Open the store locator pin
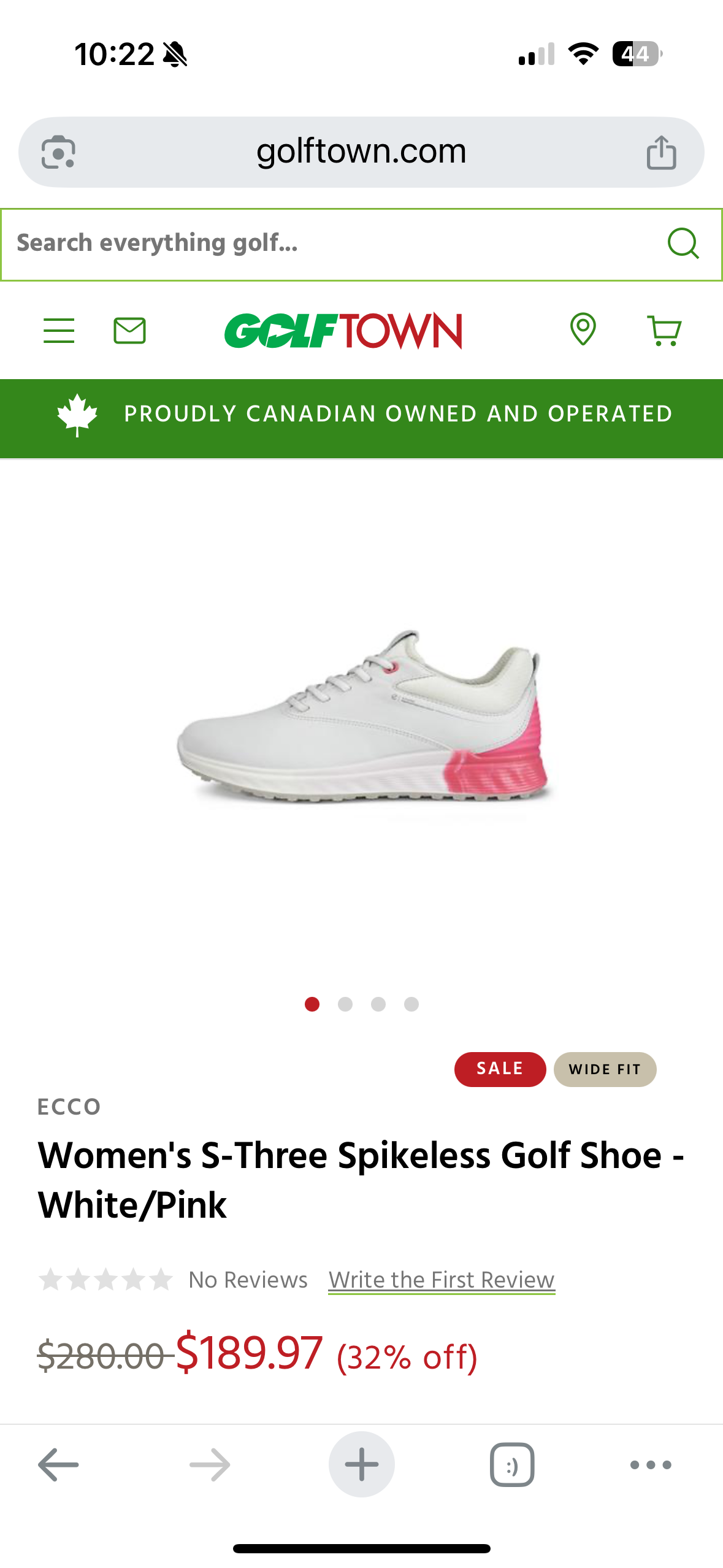Image resolution: width=723 pixels, height=1568 pixels. click(583, 329)
